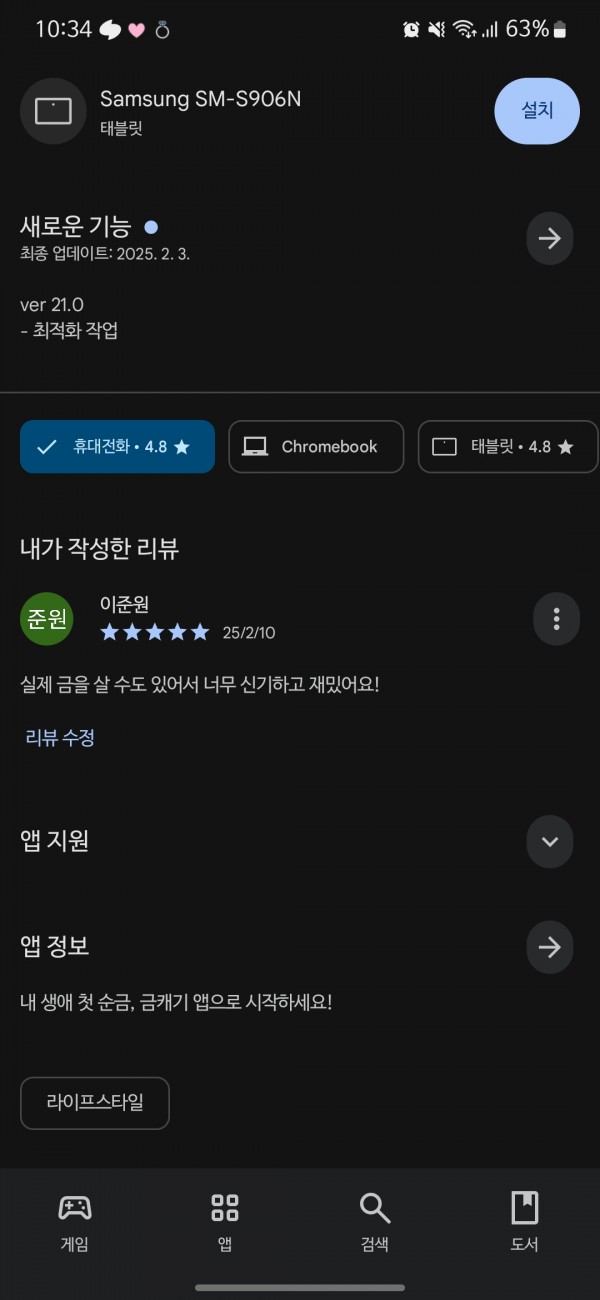This screenshot has width=600, height=1300.
Task: Expand the 앱 지원 section
Action: point(550,841)
